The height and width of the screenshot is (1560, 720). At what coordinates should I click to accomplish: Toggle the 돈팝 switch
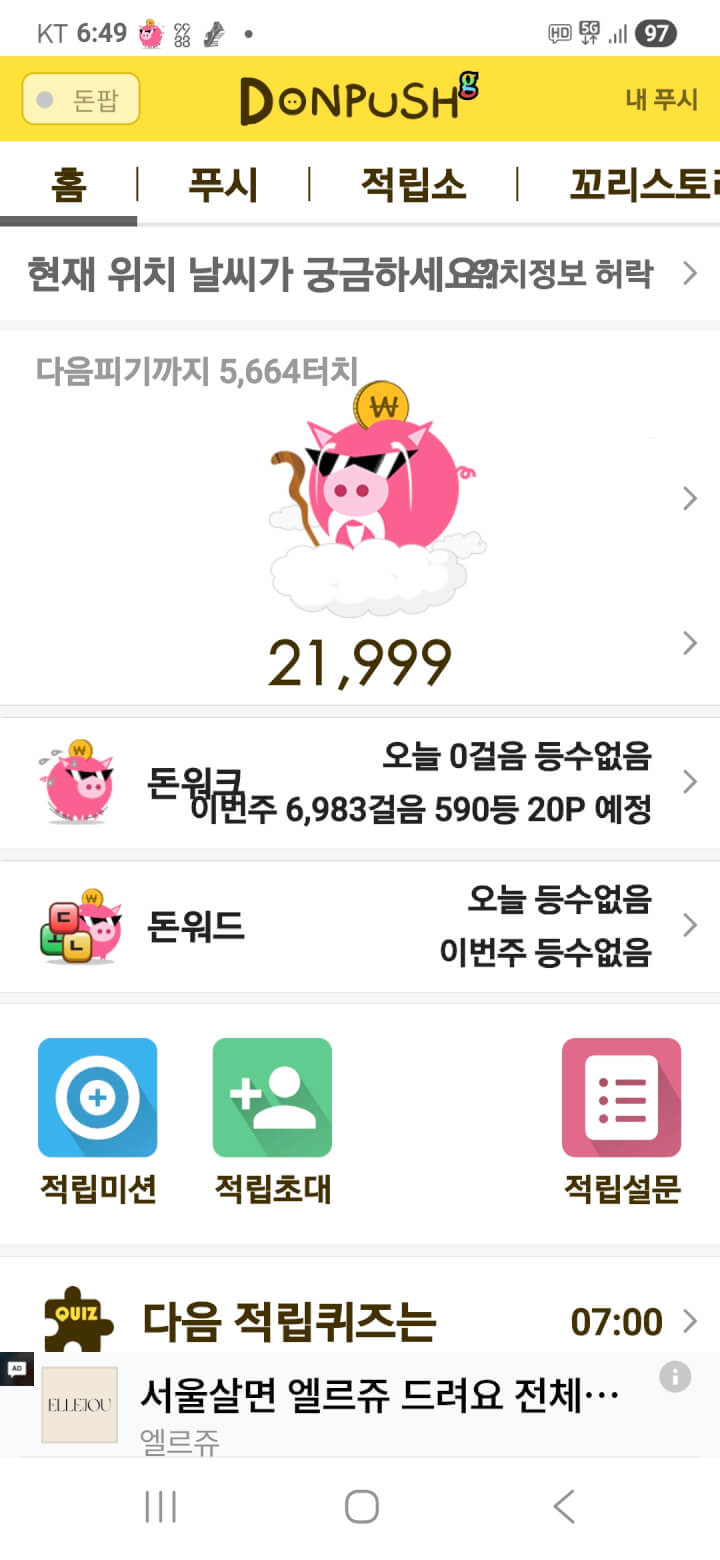tap(80, 100)
